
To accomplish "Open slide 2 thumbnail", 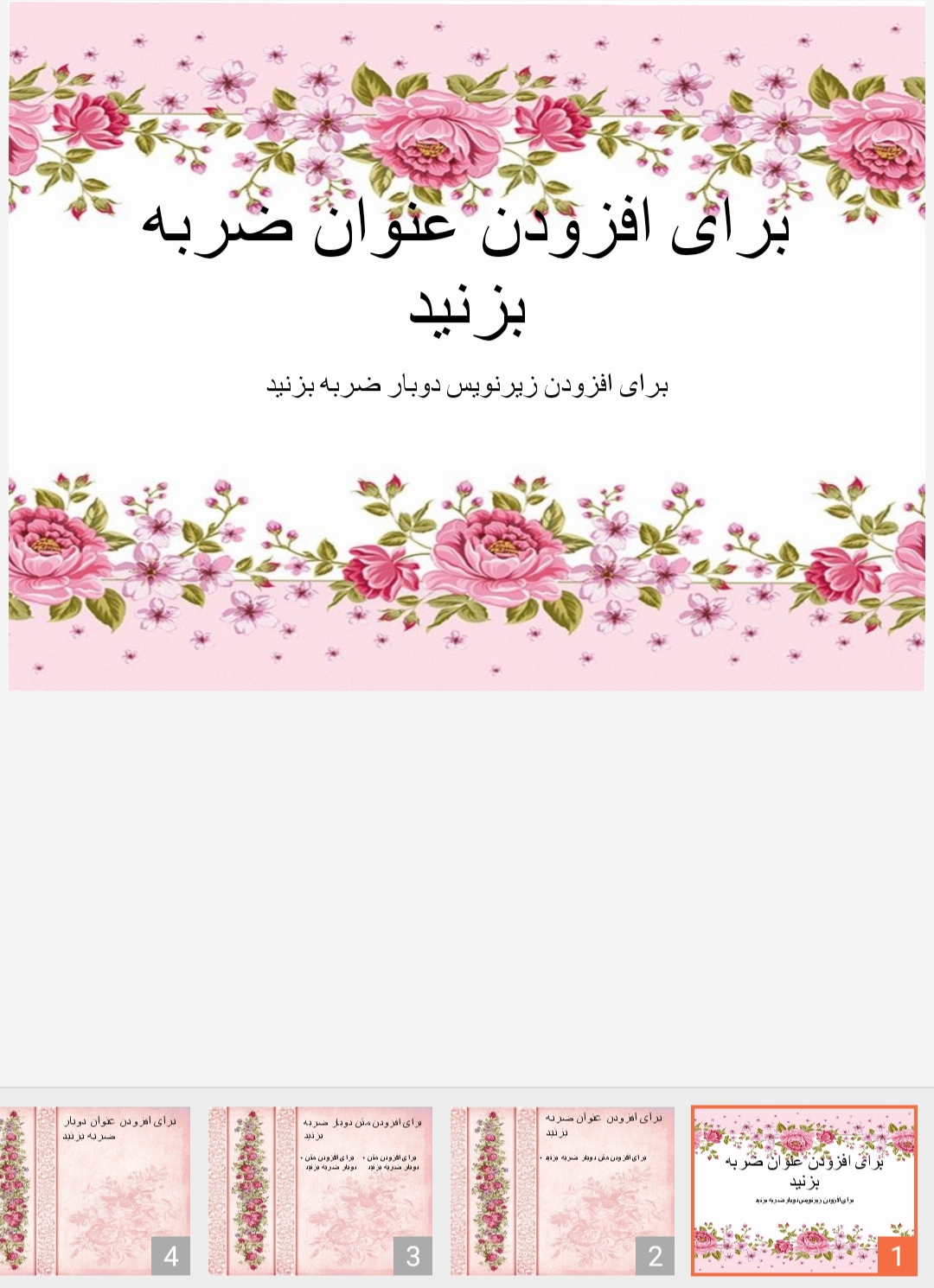I will [562, 1189].
